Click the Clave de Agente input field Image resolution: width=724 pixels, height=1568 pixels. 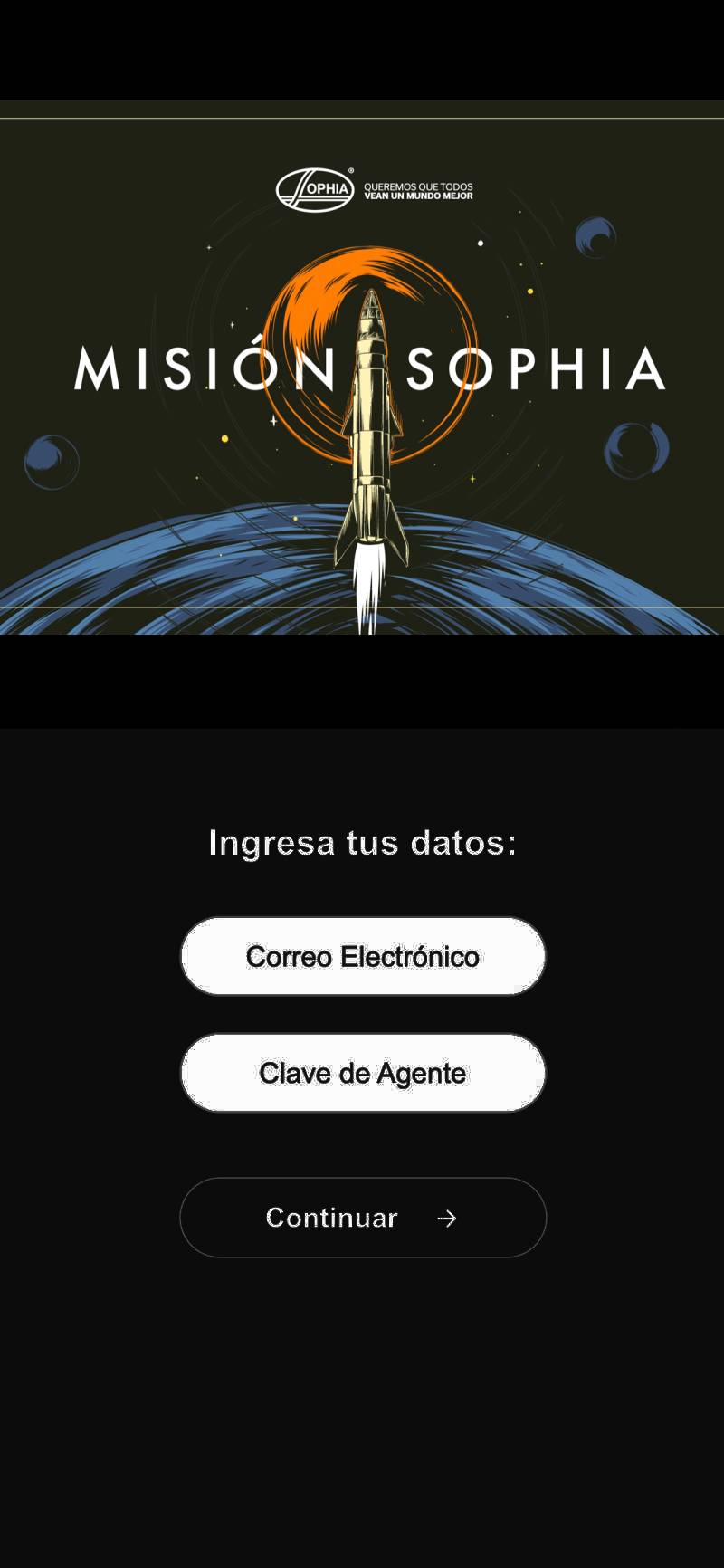(x=362, y=1073)
